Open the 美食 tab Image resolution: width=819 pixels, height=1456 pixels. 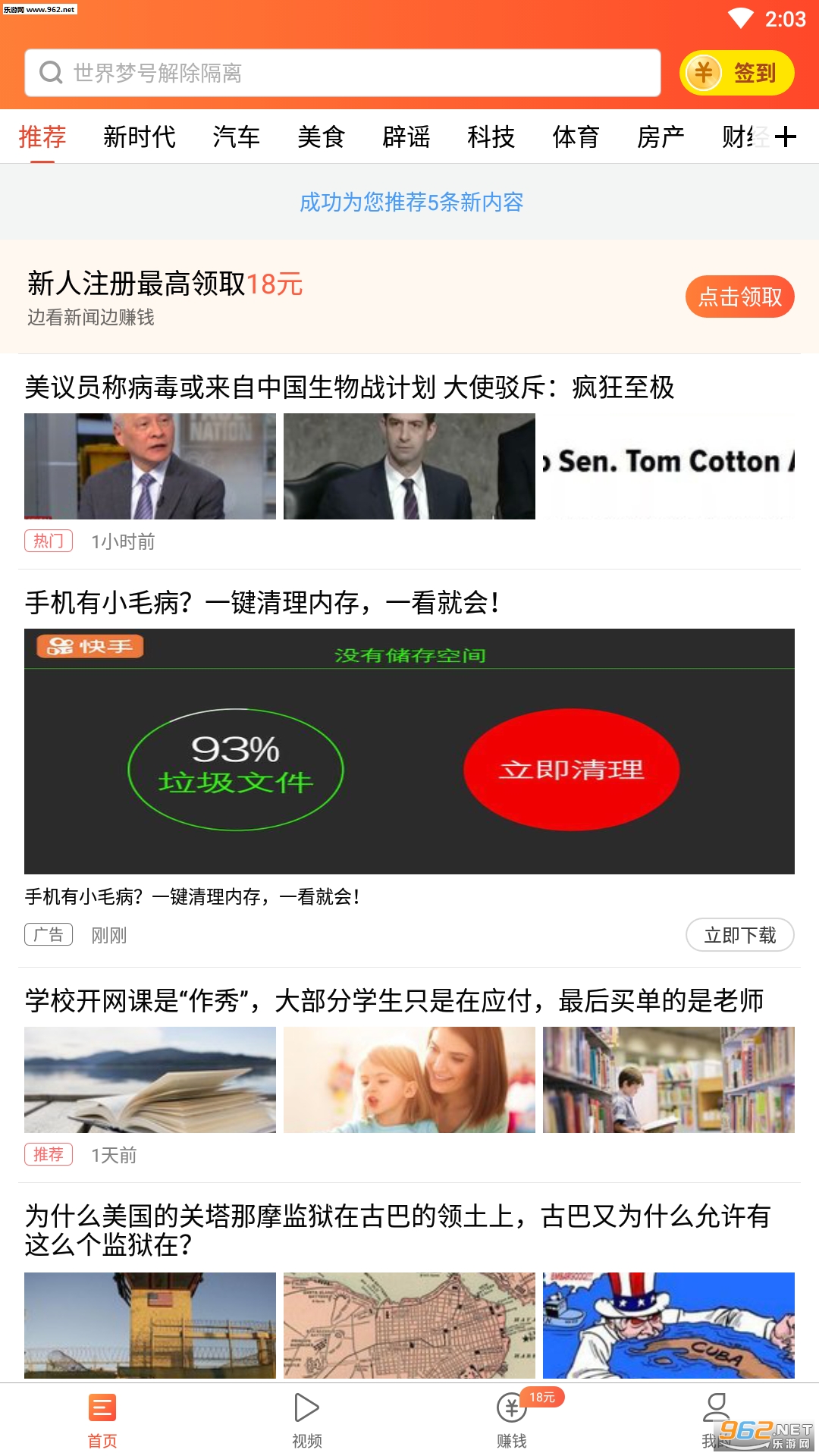point(321,137)
